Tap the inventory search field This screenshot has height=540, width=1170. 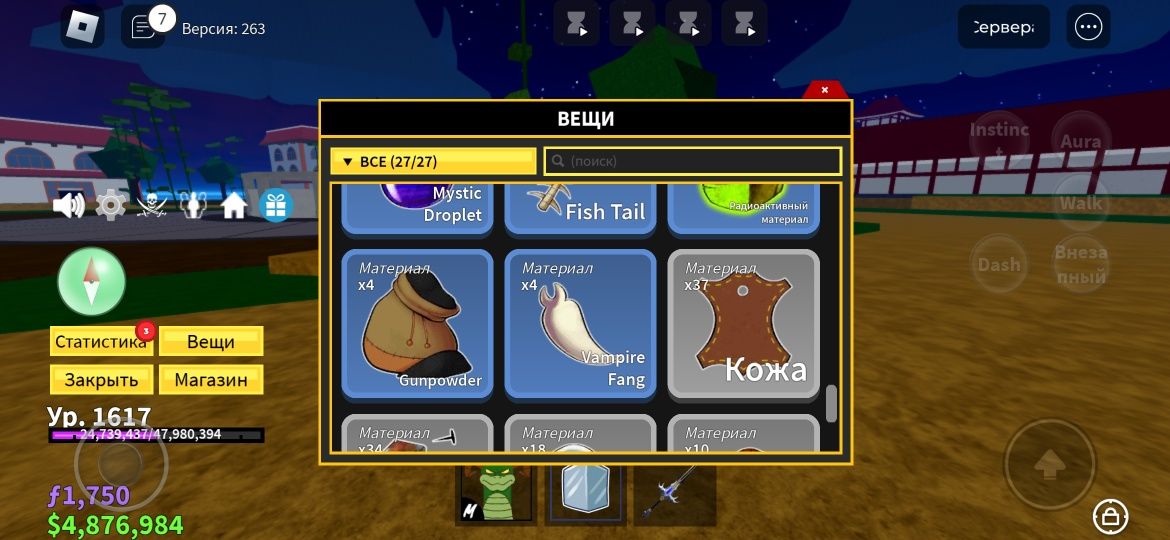(692, 161)
